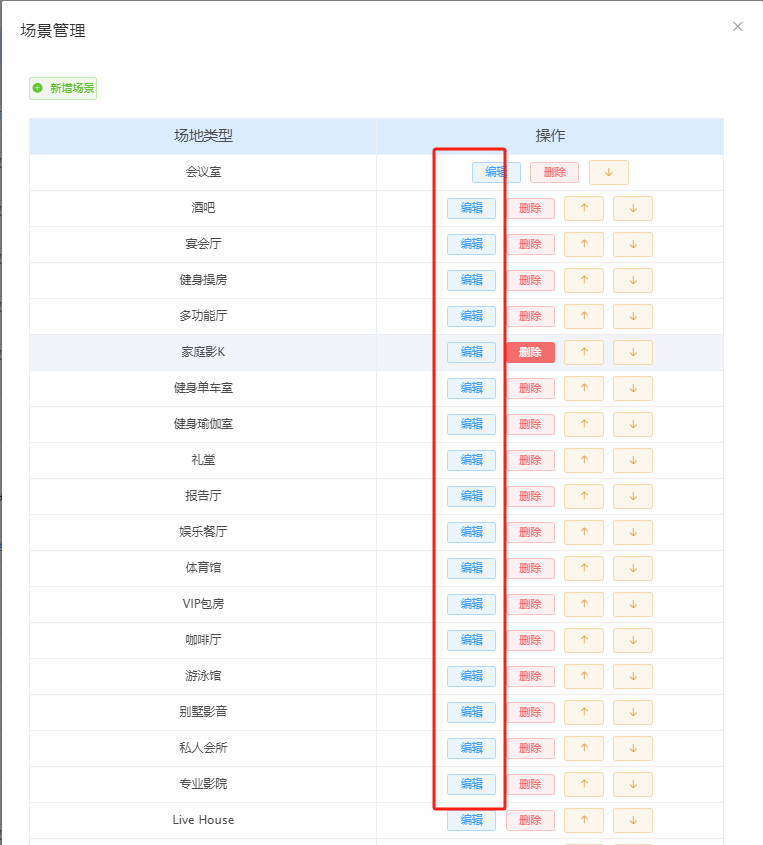Delete the 宴会厅 entry
Screen dimensions: 763x845
click(x=530, y=244)
